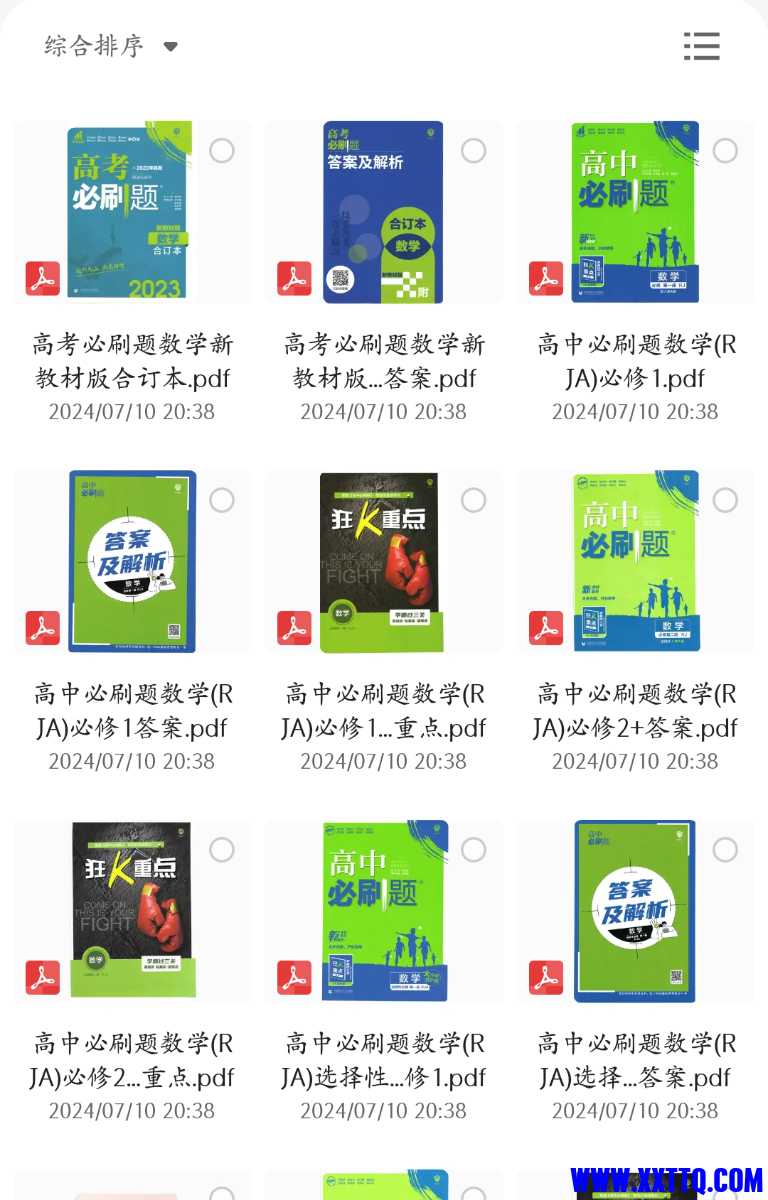Select the 高考必刷题数学新教材版合订本.pdf file
Screen dimensions: 768x1200
tap(222, 151)
